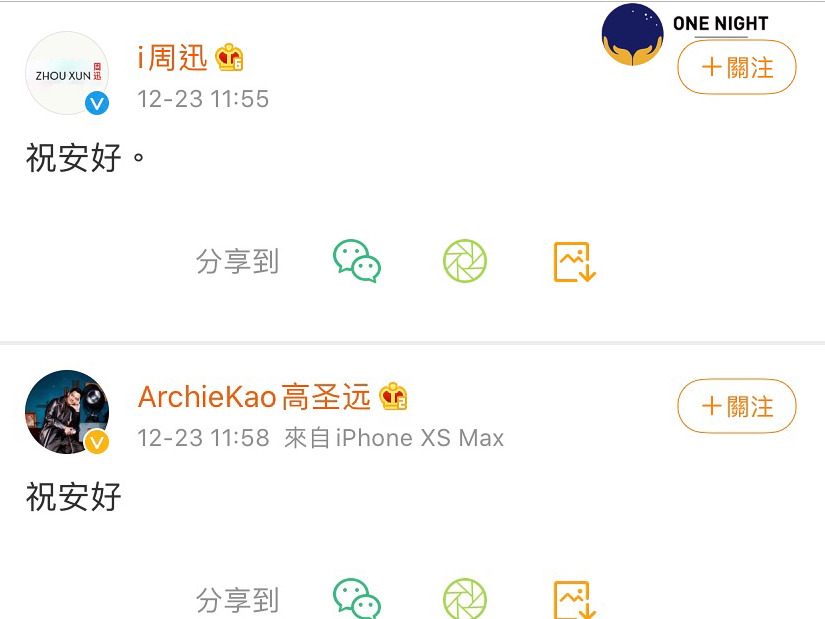Share ArchieKao高圣远's post to Moments
Screen dimensions: 825x619
point(465,598)
